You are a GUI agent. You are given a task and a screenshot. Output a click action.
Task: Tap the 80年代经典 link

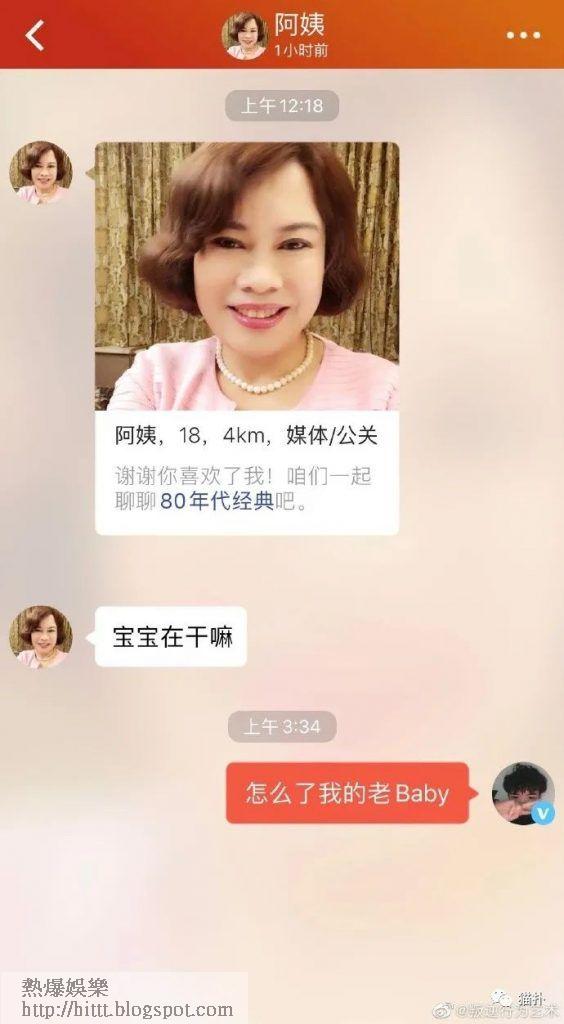click(x=217, y=504)
